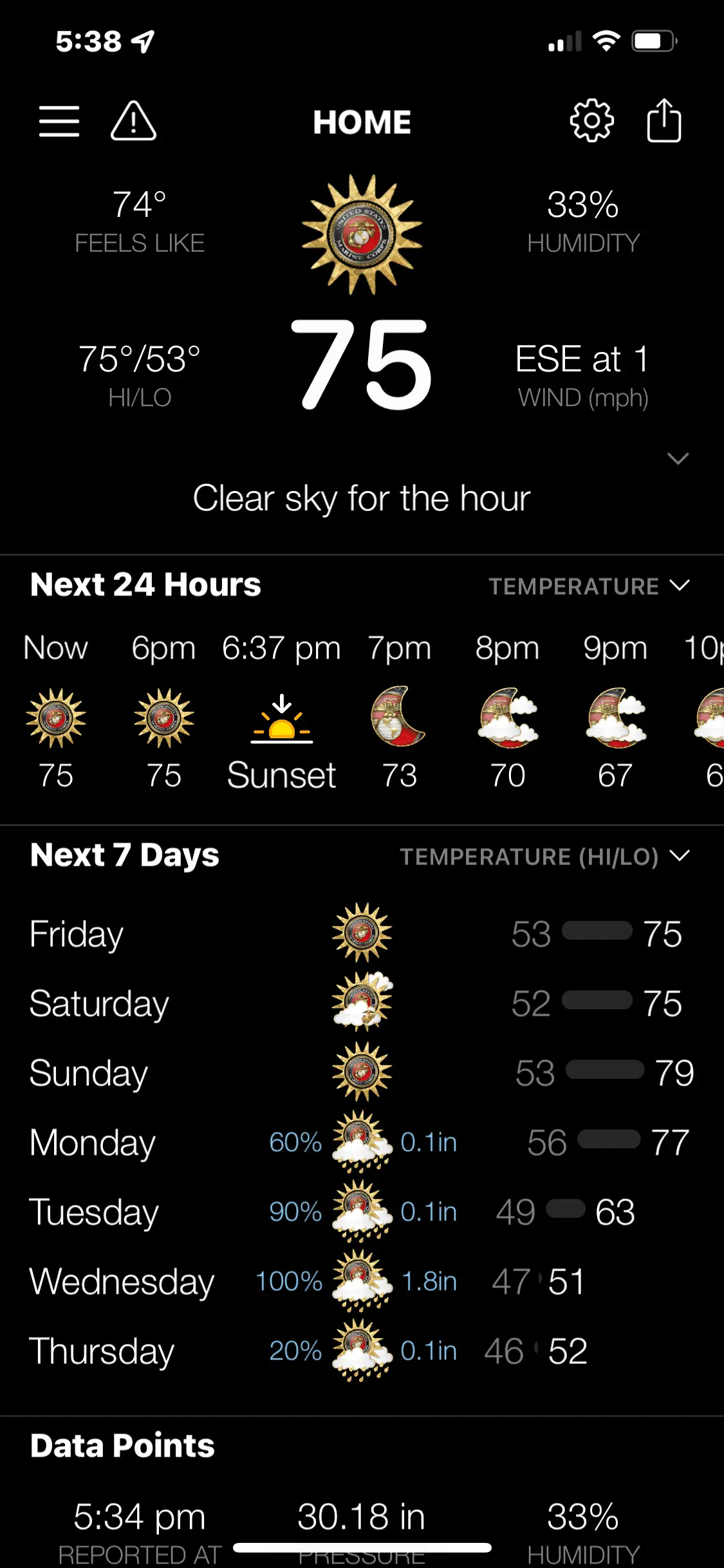Viewport: 724px width, 1568px height.
Task: Tap Thursday's forecast row
Action: tap(362, 1351)
